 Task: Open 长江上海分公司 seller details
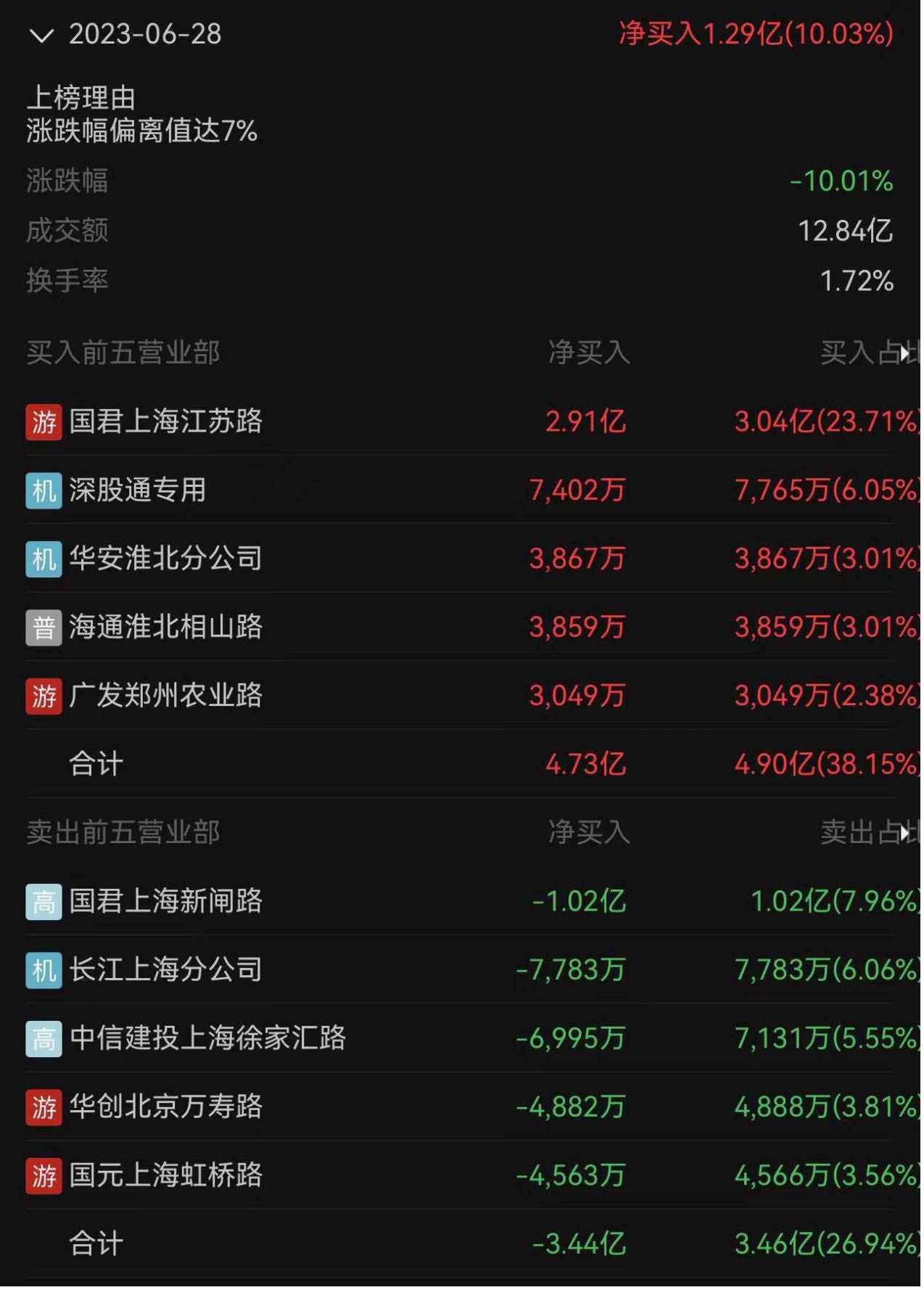165,971
